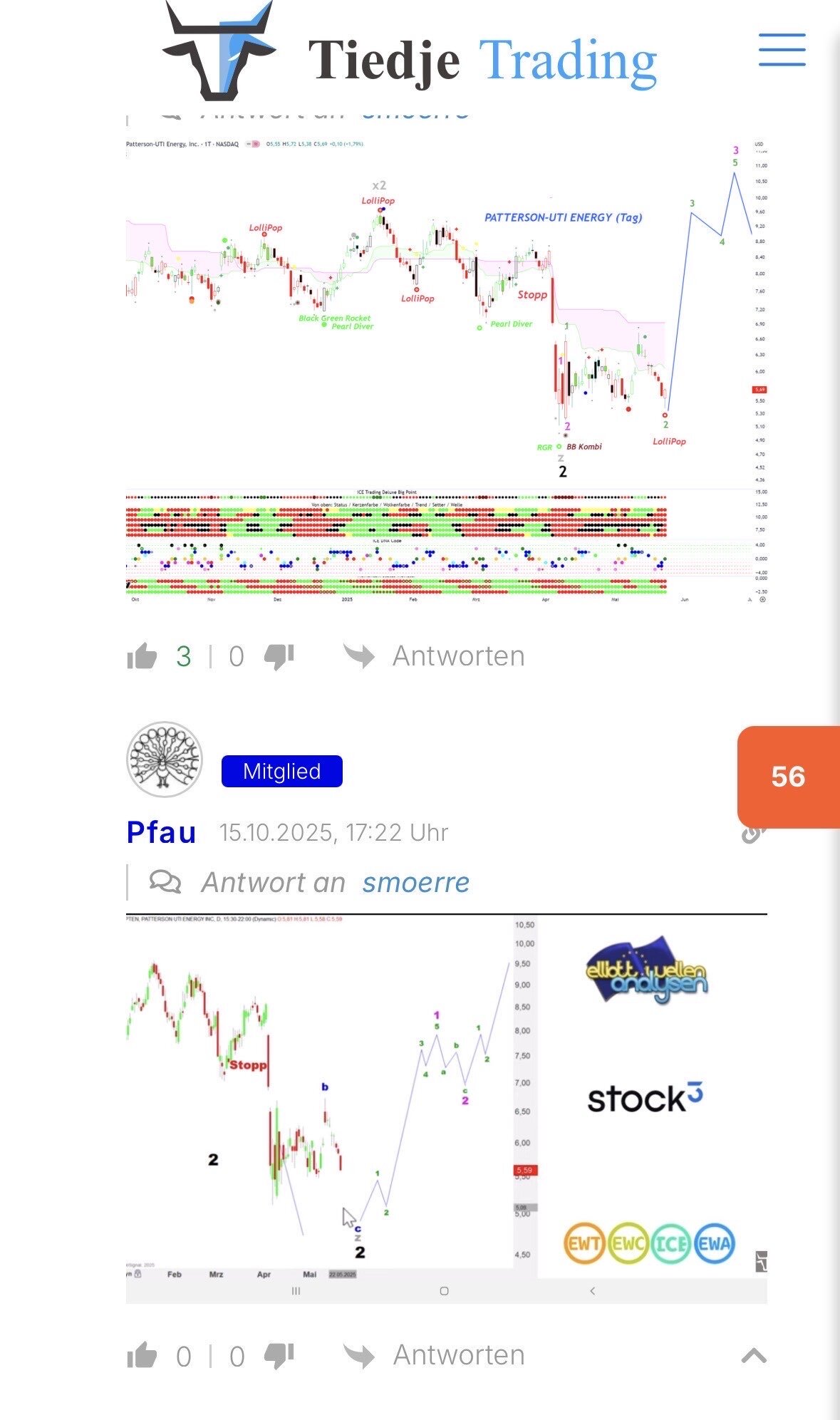Copy the link to Pfau's comment
Viewport: 840px width, 1420px height.
coord(752,834)
